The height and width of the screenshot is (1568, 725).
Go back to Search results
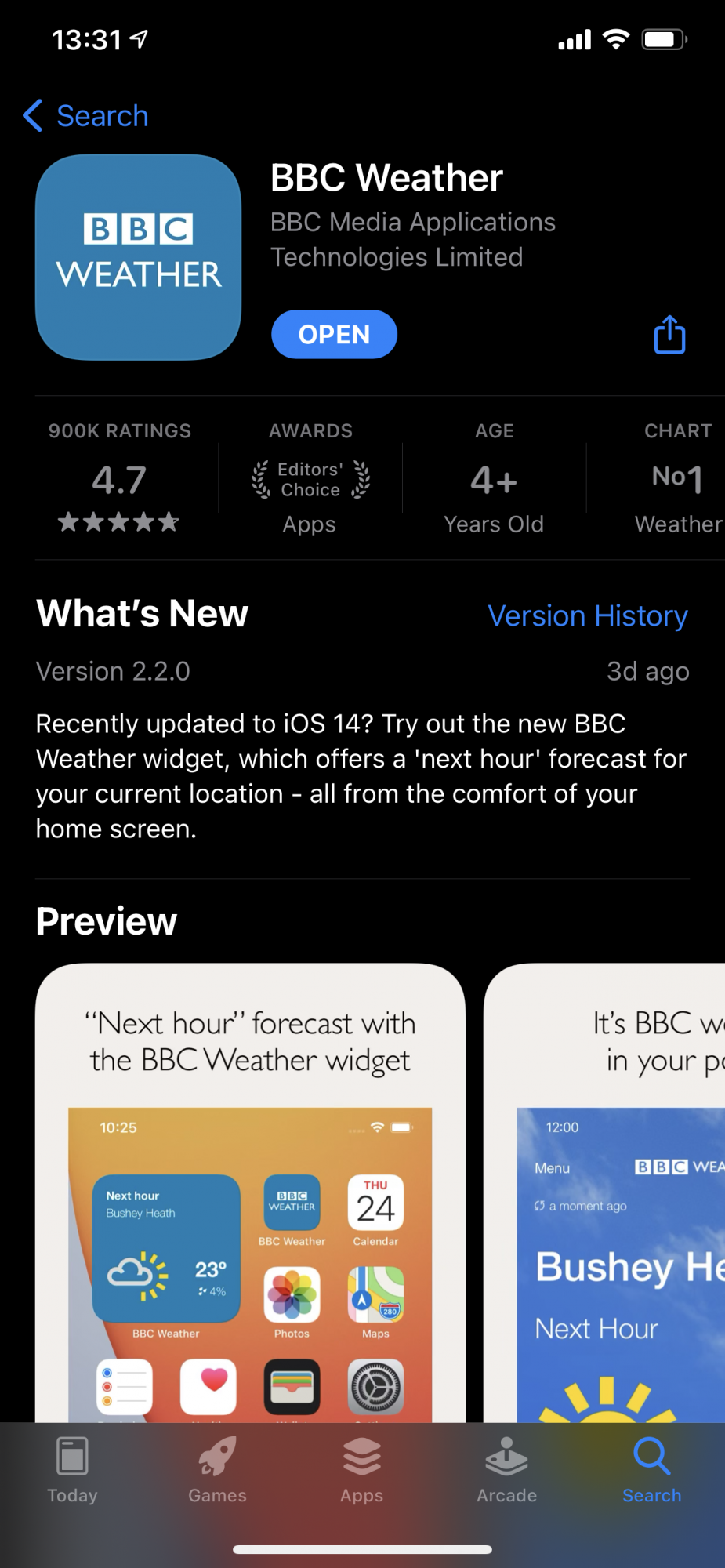pos(86,116)
